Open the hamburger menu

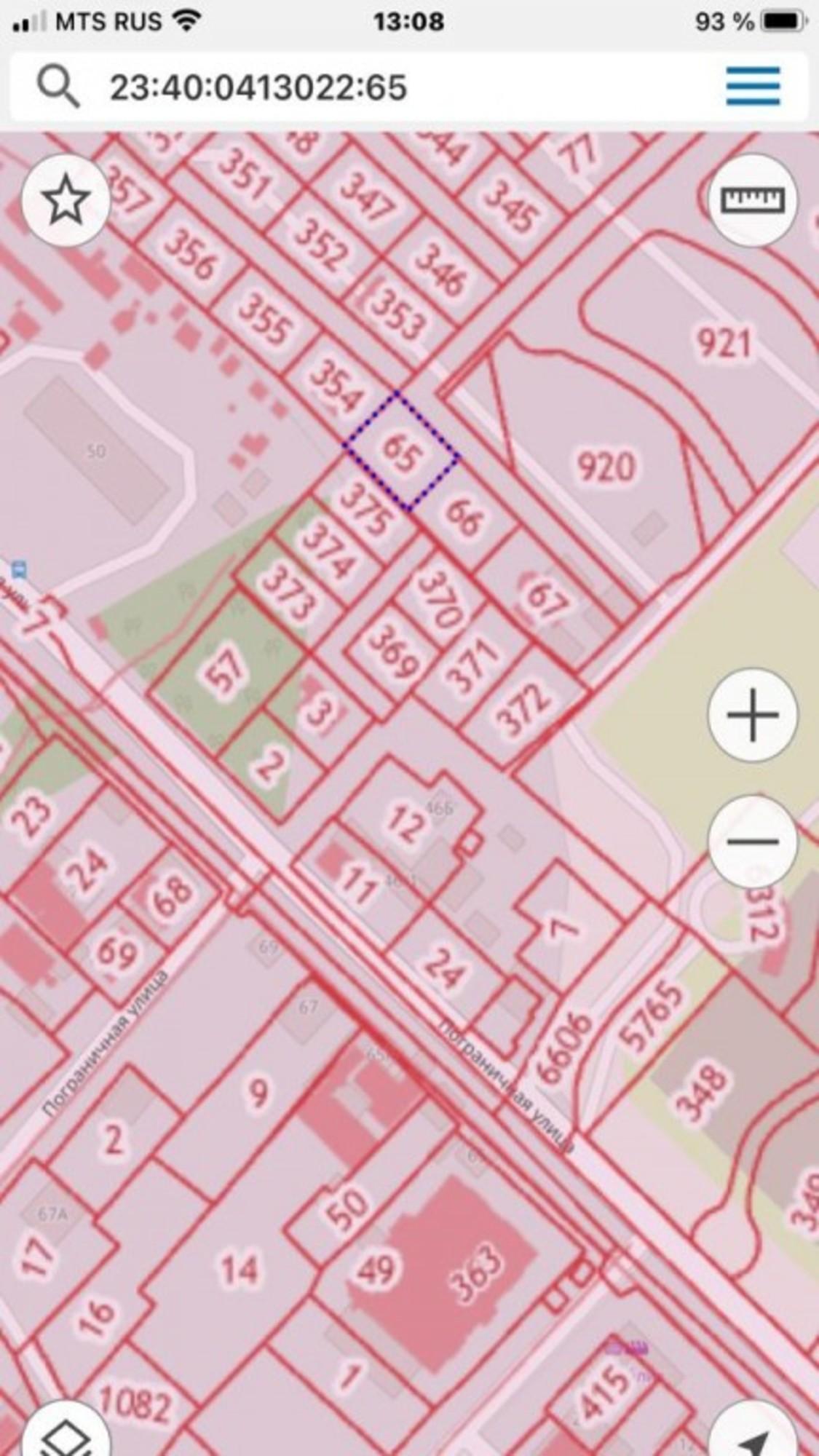coord(753,87)
